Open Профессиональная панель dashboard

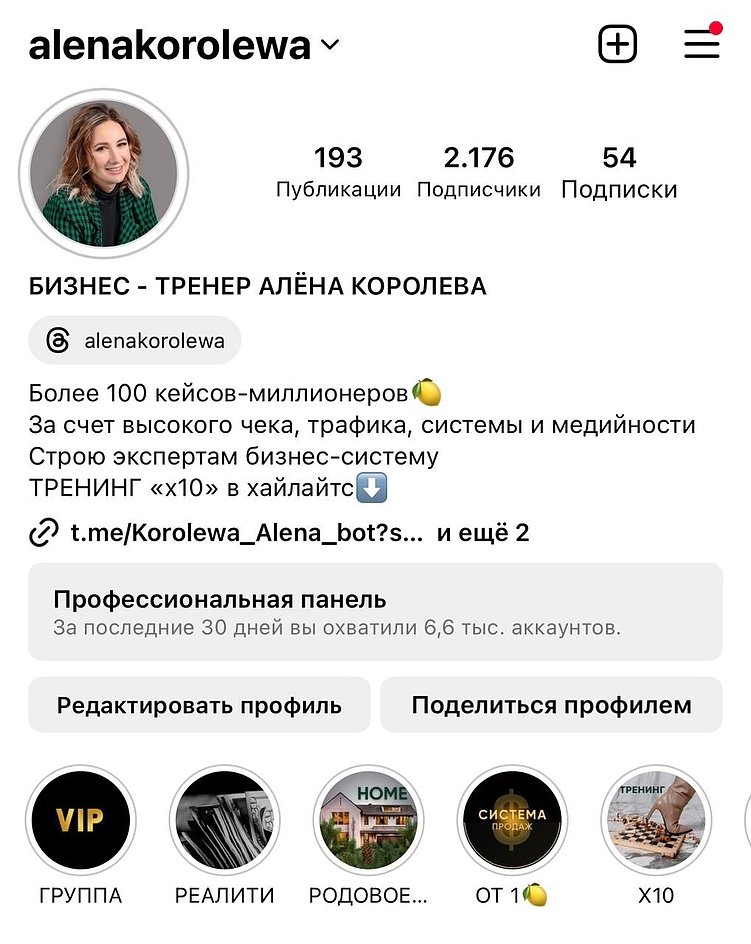[375, 612]
